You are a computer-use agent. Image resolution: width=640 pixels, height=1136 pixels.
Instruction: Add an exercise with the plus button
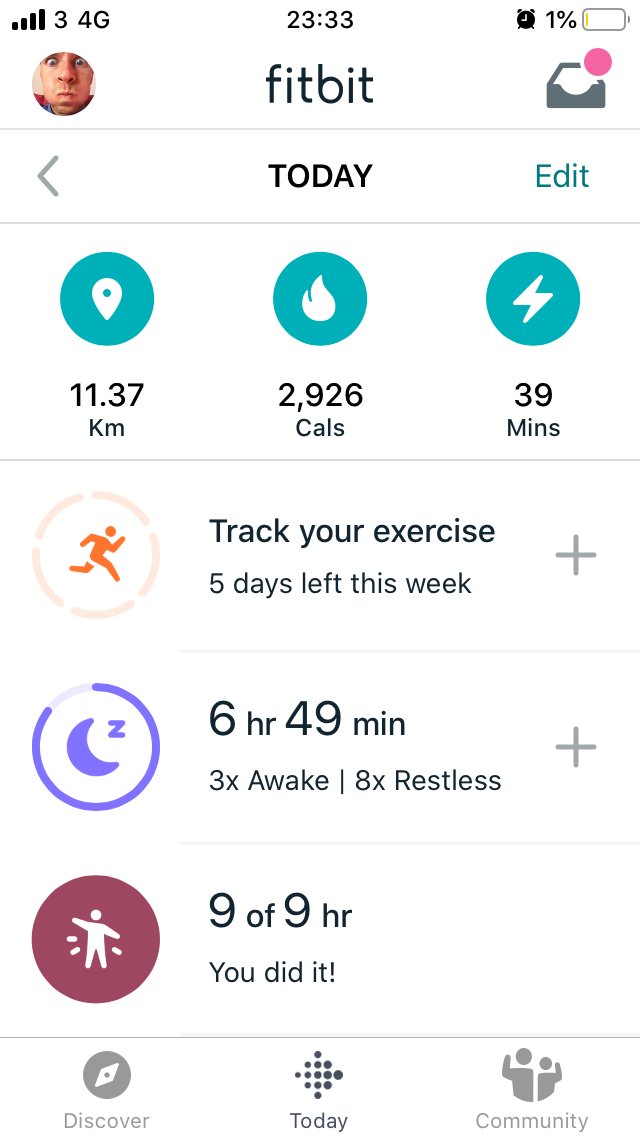click(575, 555)
